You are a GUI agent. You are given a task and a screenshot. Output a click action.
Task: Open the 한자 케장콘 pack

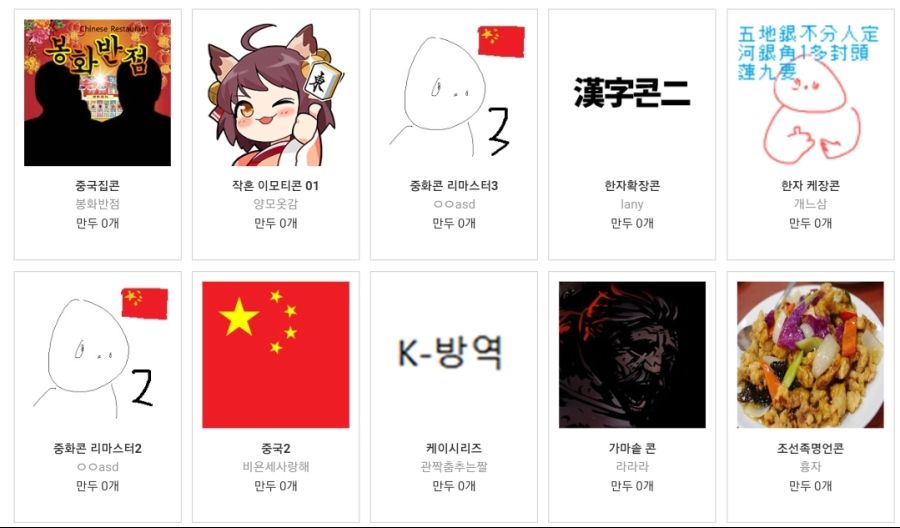pos(810,93)
